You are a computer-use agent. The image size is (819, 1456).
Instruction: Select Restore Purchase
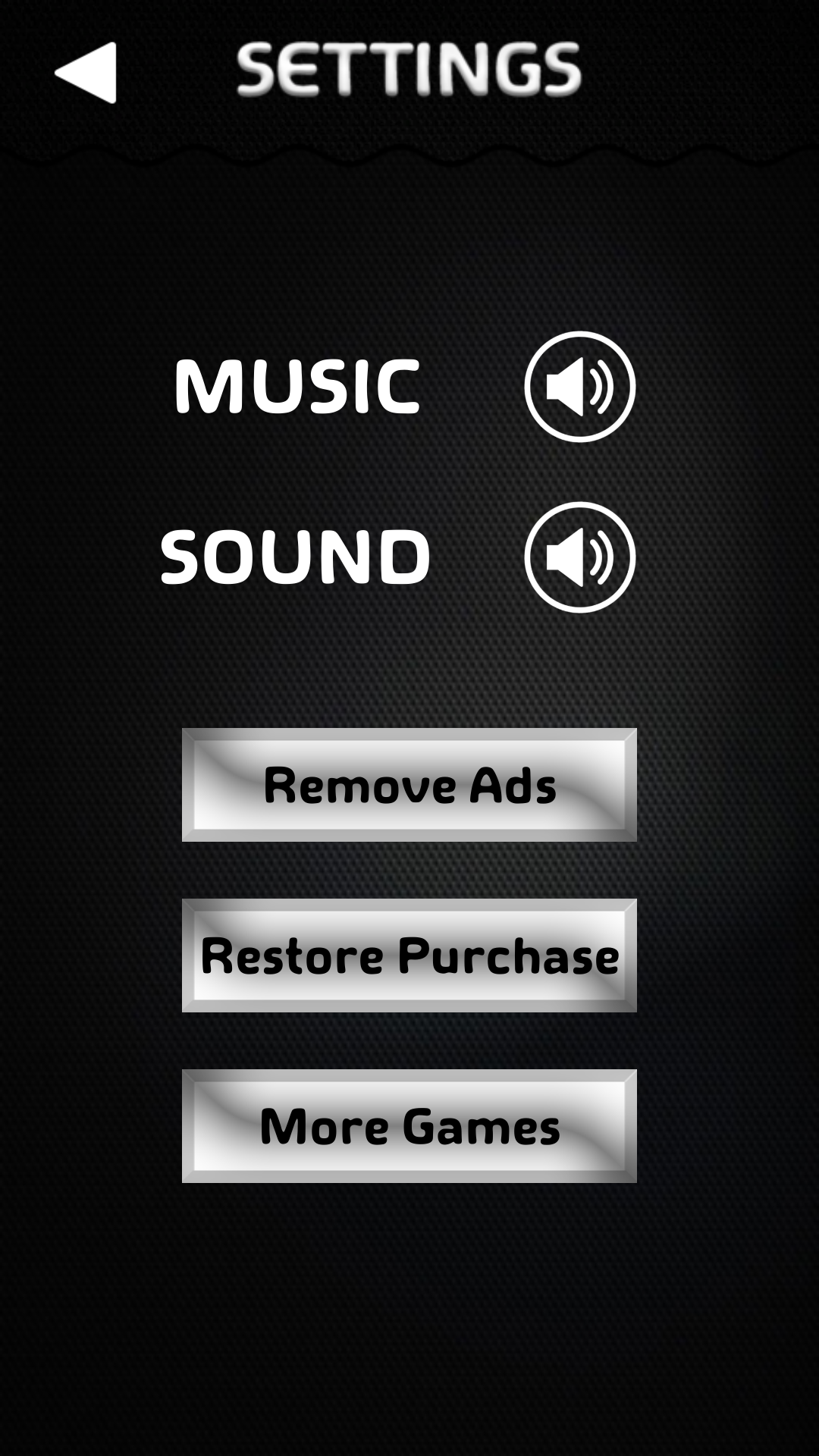[409, 955]
